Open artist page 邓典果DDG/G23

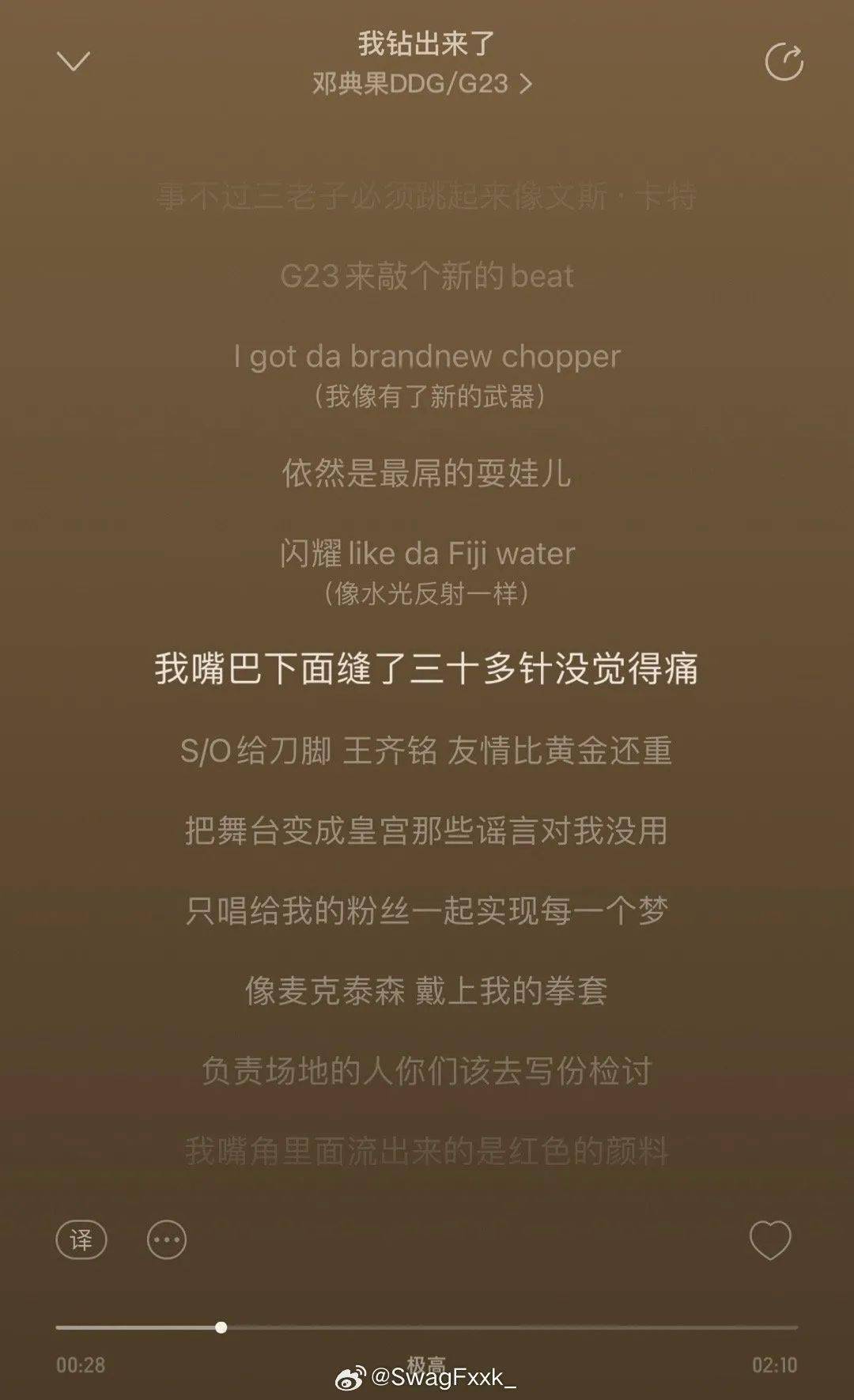(421, 83)
